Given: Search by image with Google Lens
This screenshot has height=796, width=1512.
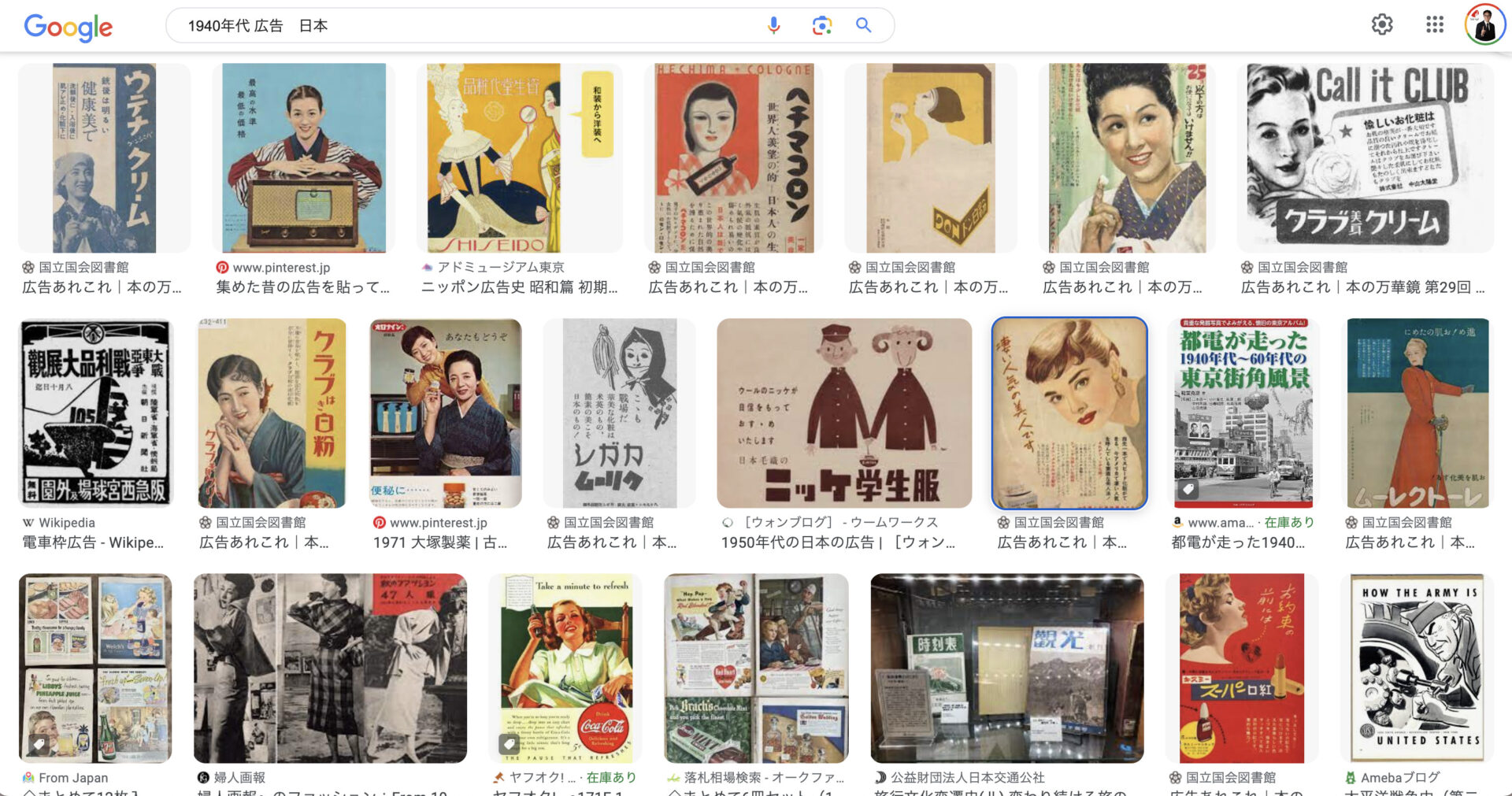Looking at the screenshot, I should pos(821,26).
